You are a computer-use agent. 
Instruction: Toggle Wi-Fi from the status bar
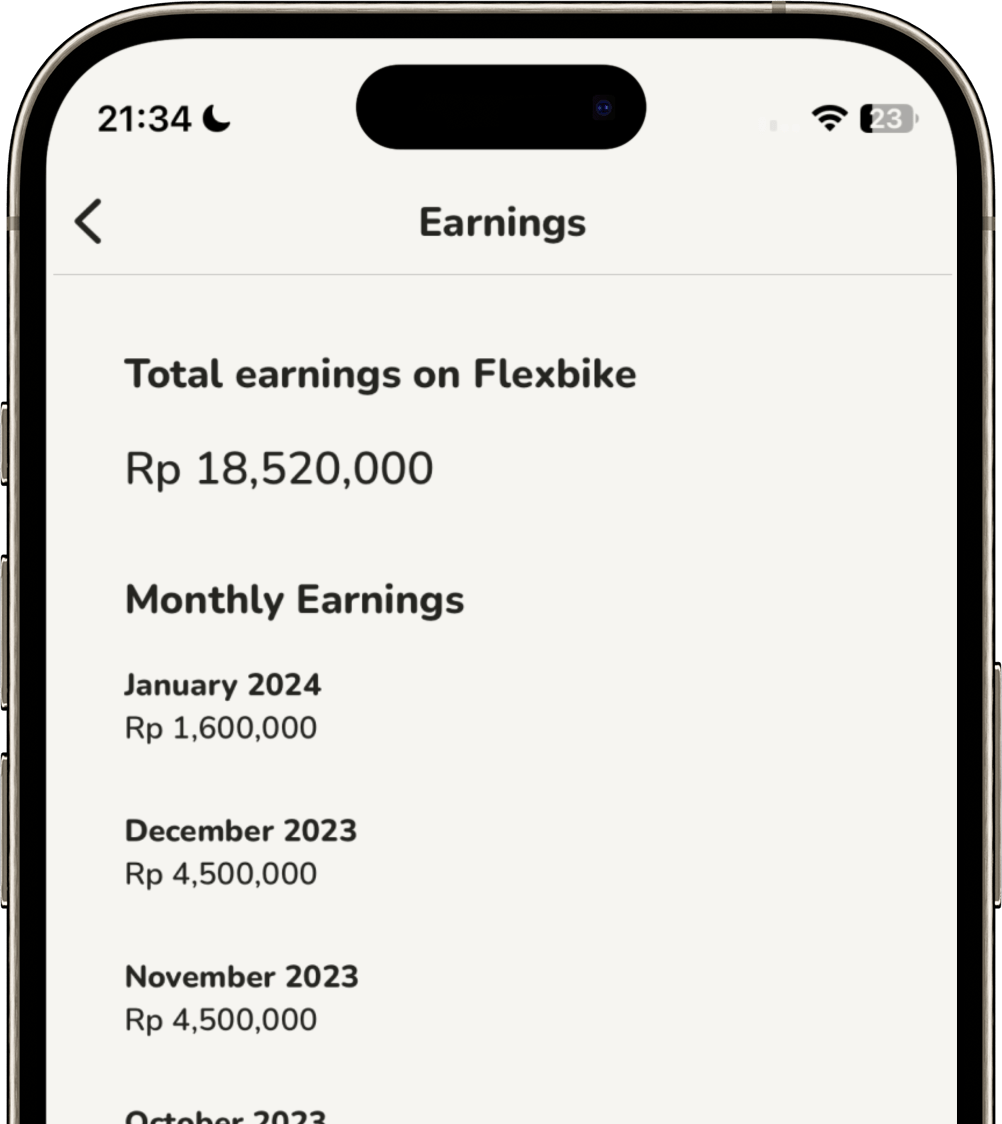pyautogui.click(x=828, y=117)
